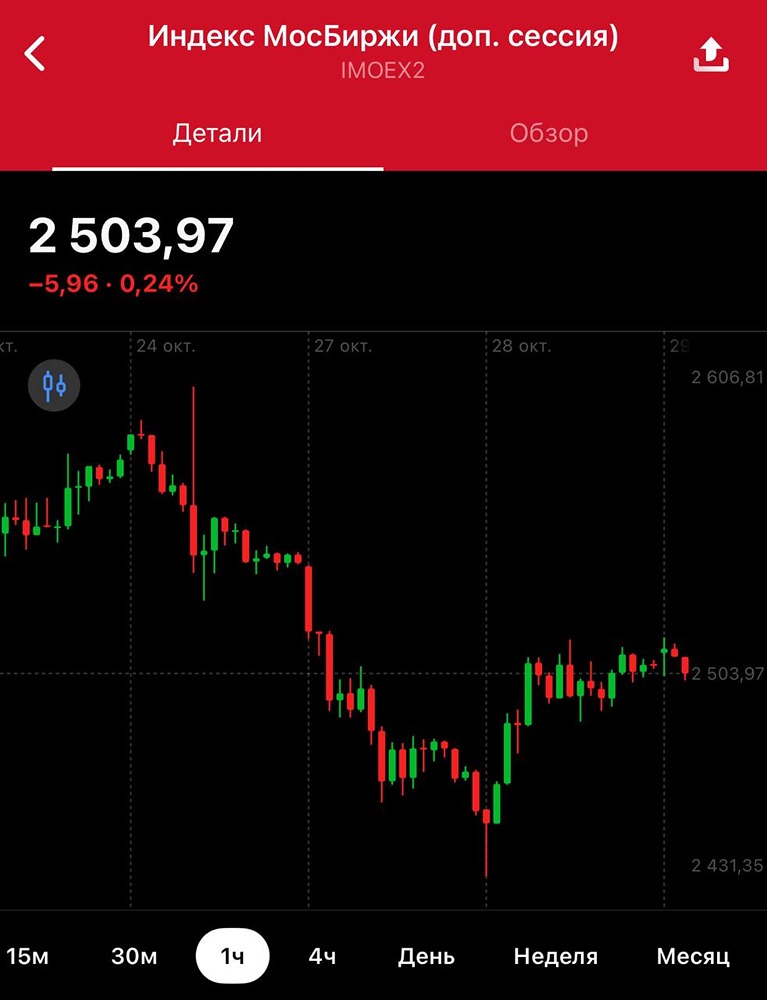Set chart interval to 4ч
Screen dimensions: 767x1000
tap(322, 957)
